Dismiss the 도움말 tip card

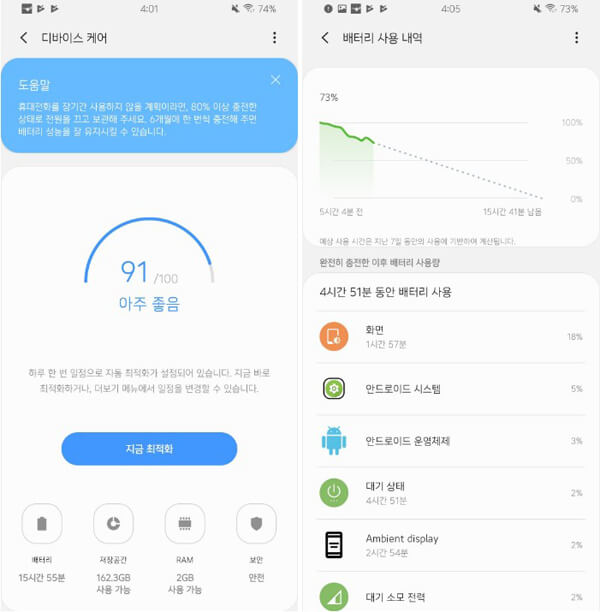[x=275, y=80]
